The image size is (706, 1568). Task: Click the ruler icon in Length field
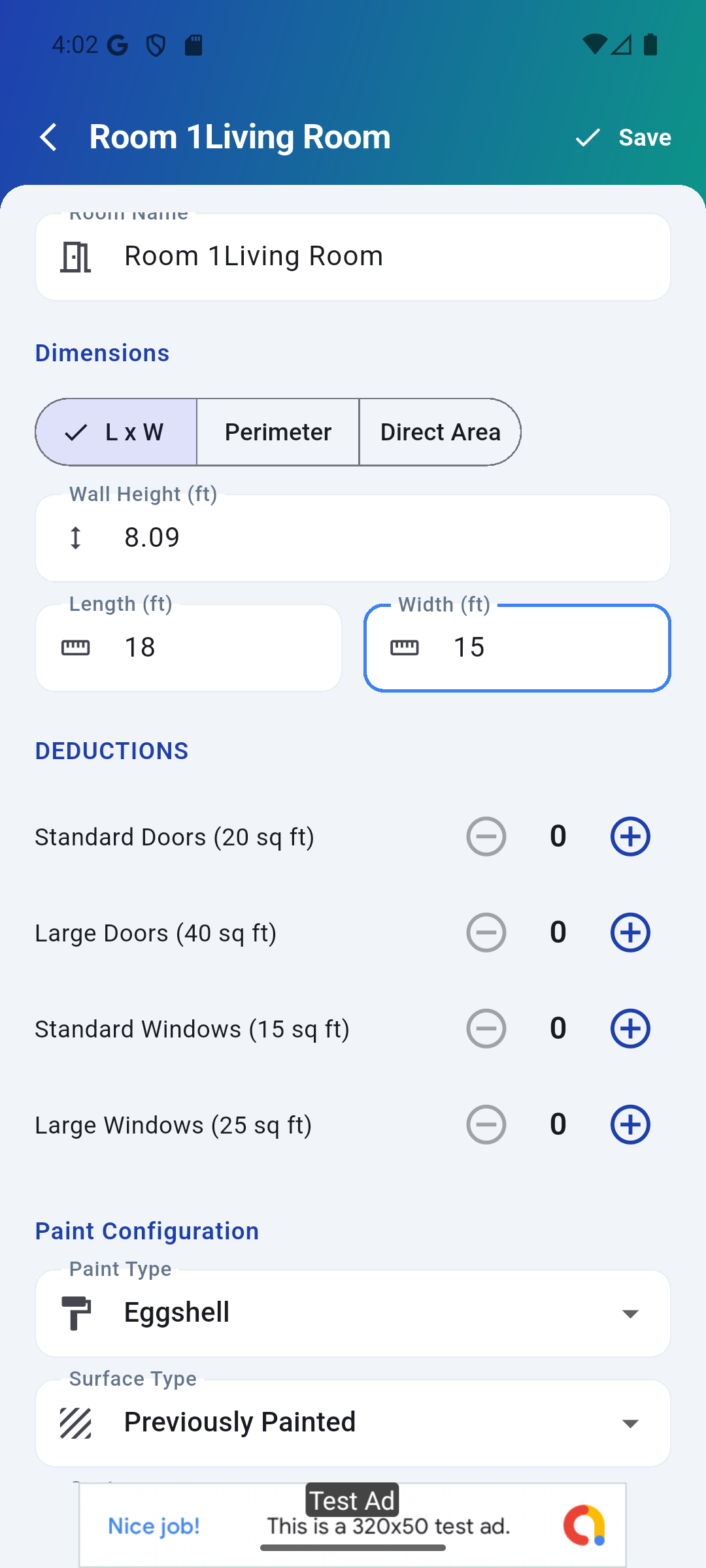point(77,647)
